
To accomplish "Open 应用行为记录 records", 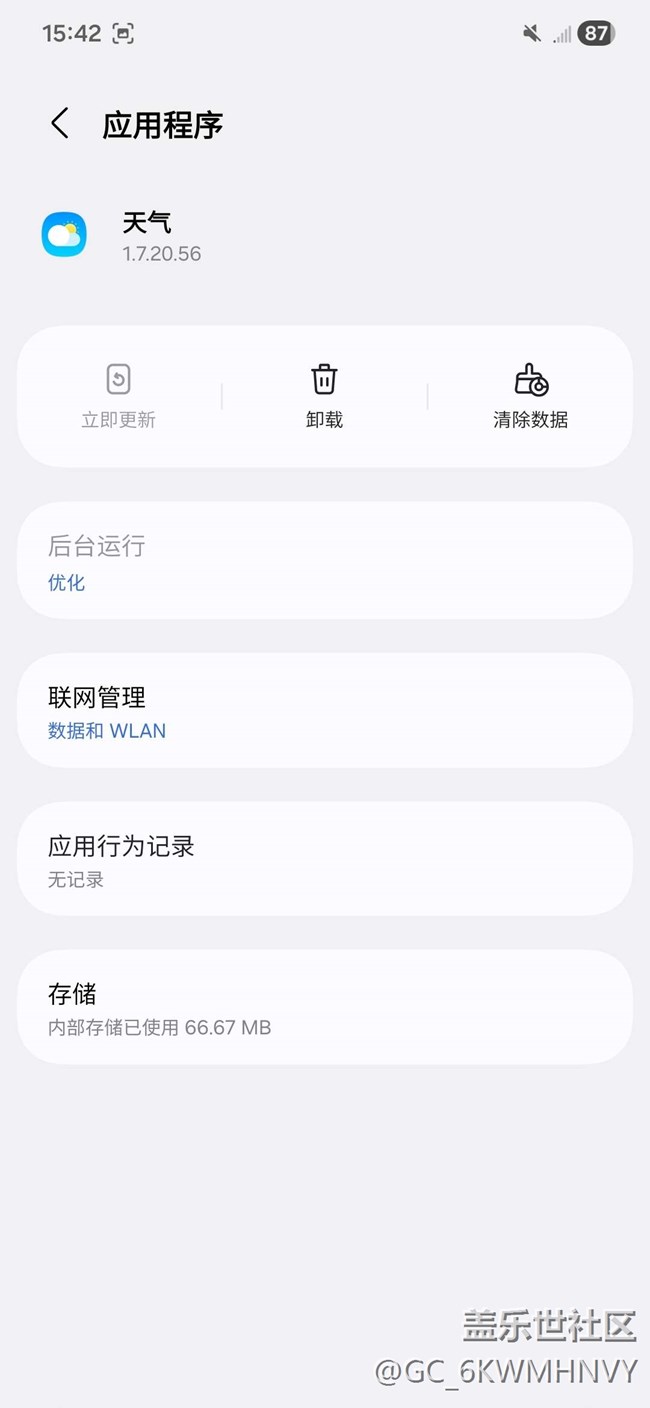I will coord(324,859).
